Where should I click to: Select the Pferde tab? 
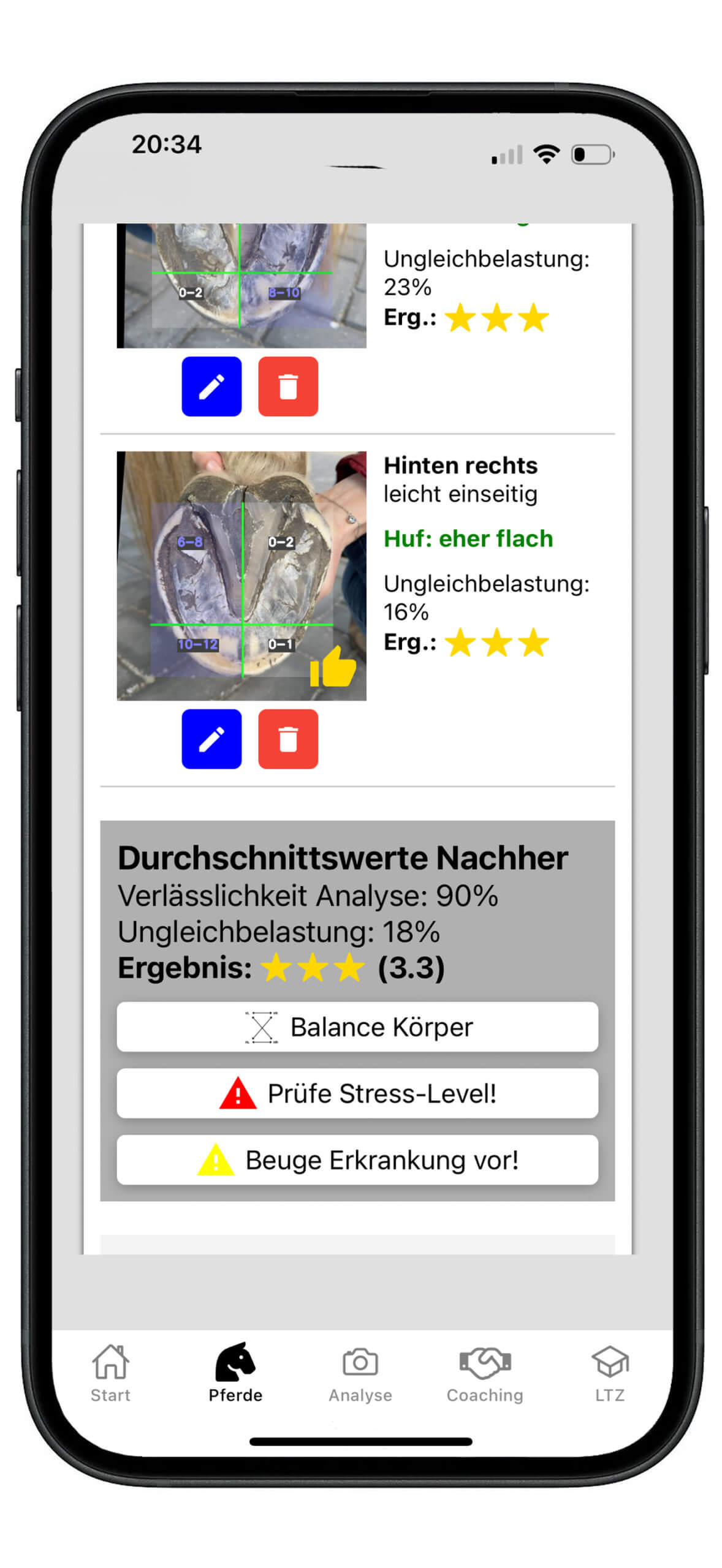click(x=235, y=1373)
